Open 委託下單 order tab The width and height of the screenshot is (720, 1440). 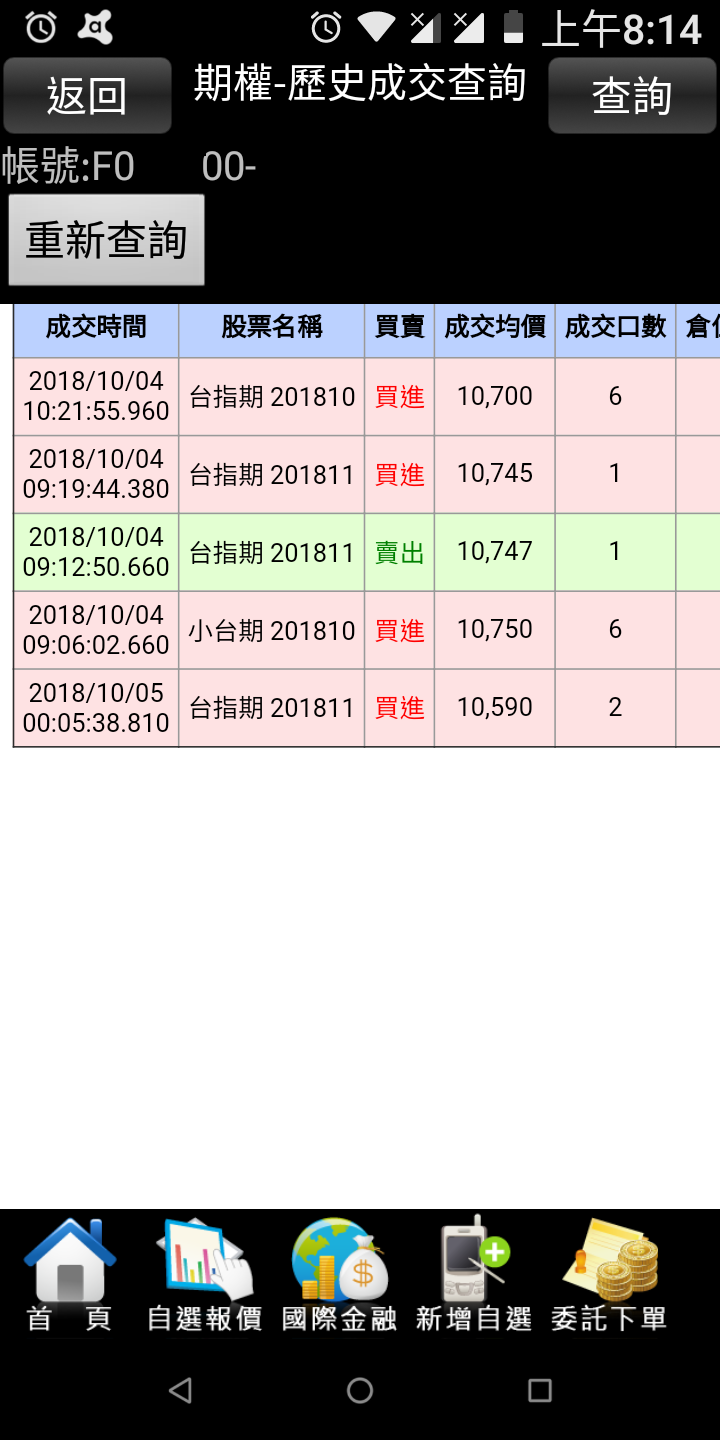coord(609,1275)
